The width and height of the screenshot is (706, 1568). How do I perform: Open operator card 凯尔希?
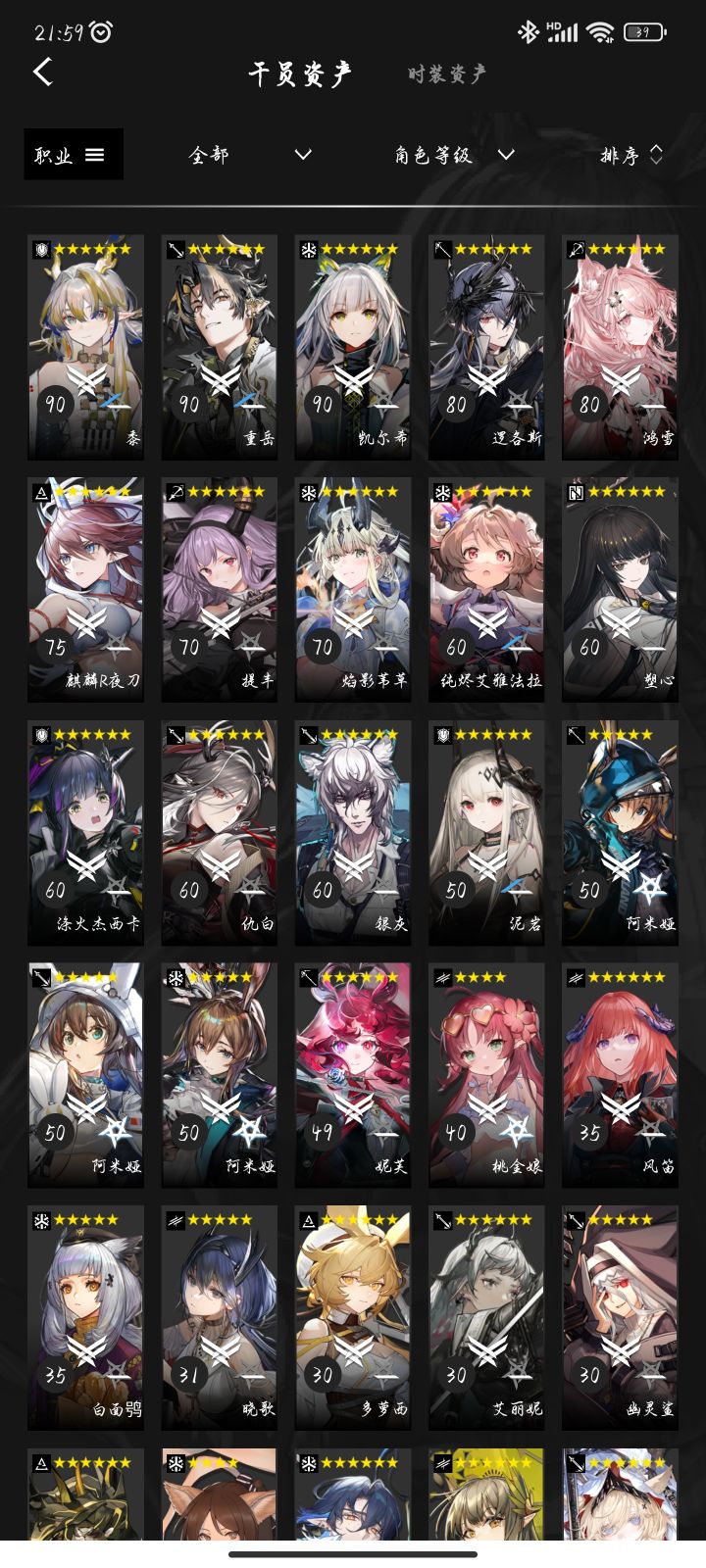(353, 348)
